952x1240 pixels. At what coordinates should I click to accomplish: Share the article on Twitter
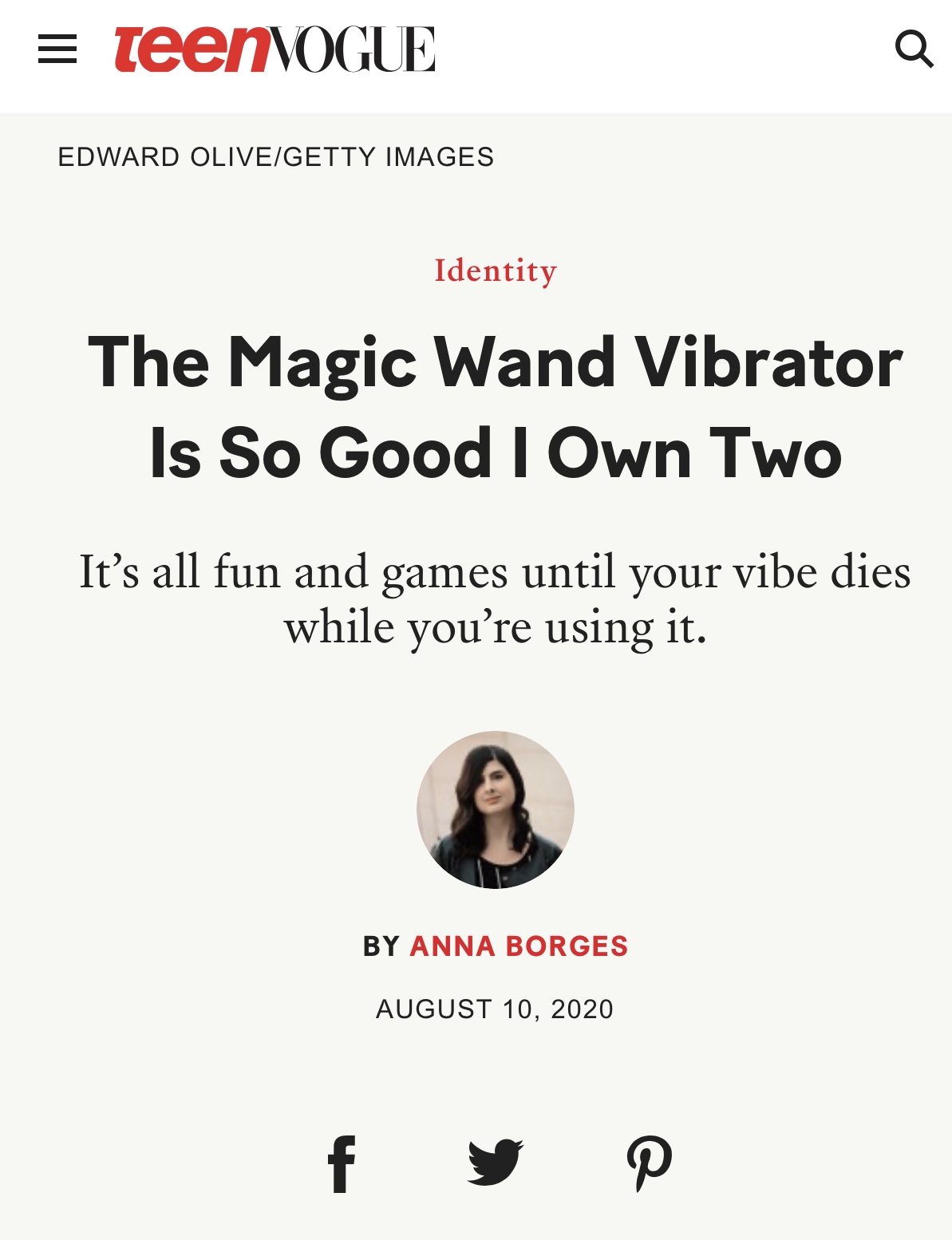pyautogui.click(x=496, y=1163)
